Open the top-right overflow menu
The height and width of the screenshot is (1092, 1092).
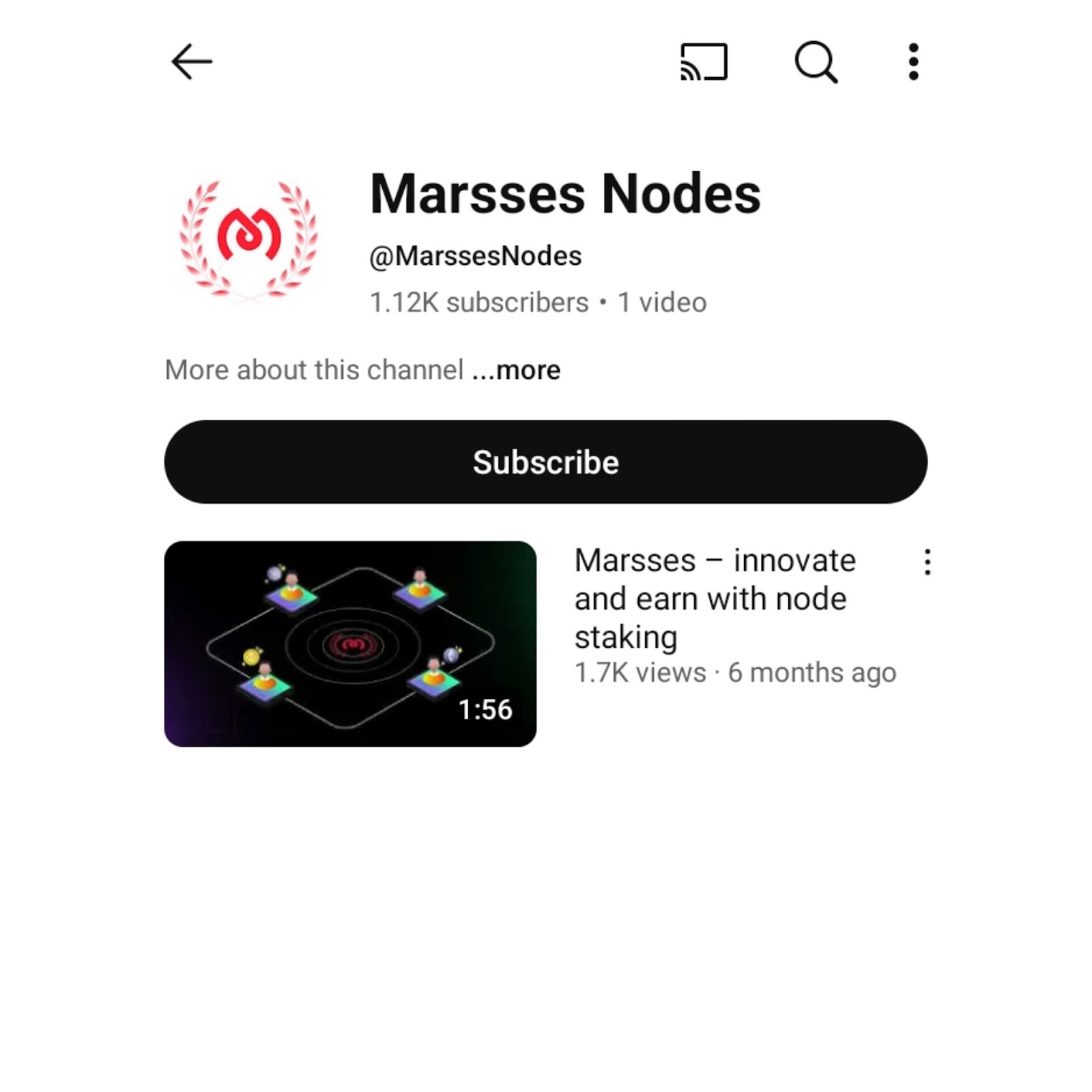913,62
